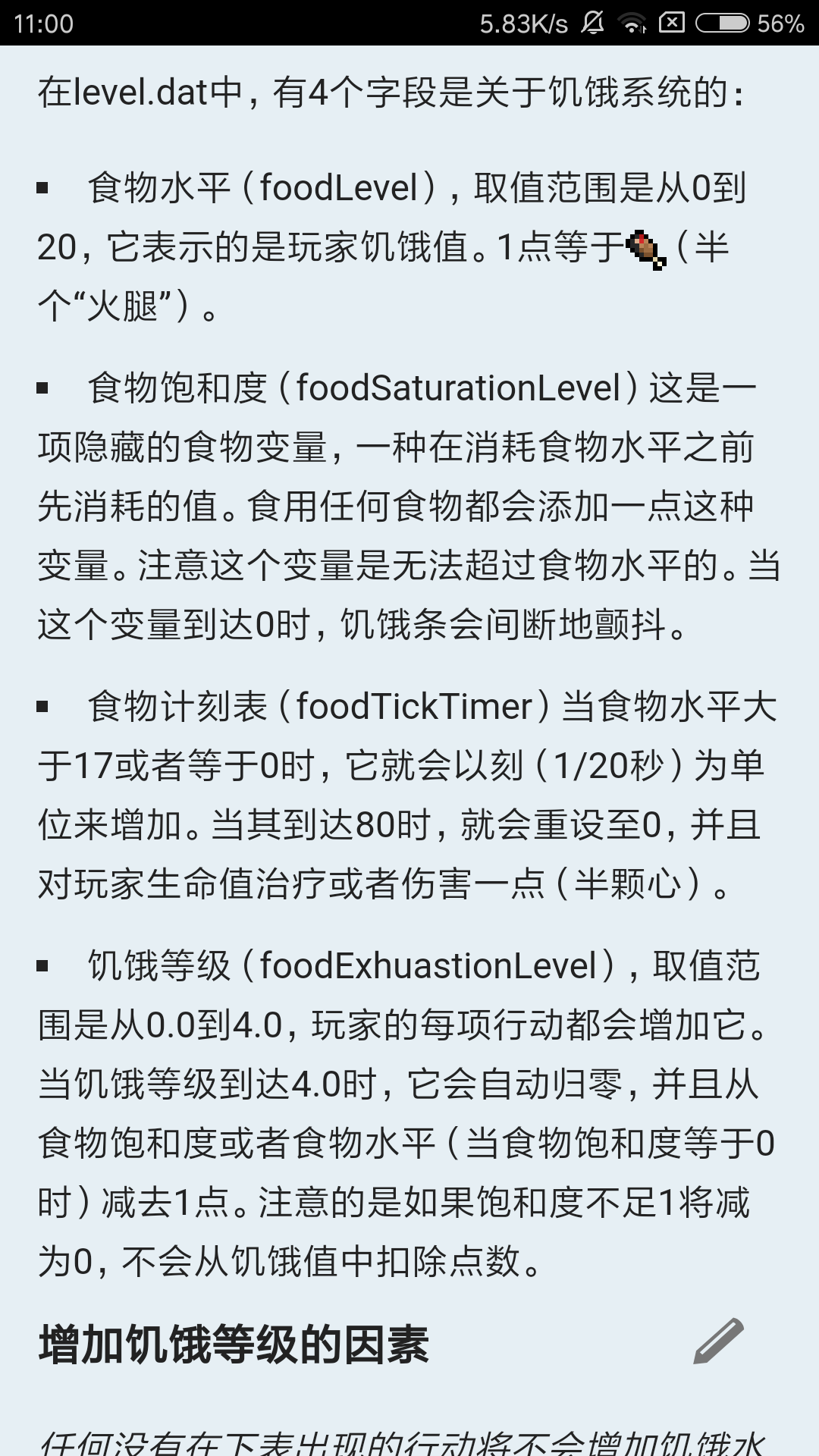The width and height of the screenshot is (819, 1456).
Task: Open the hunger drumstick icon image
Action: point(645,250)
